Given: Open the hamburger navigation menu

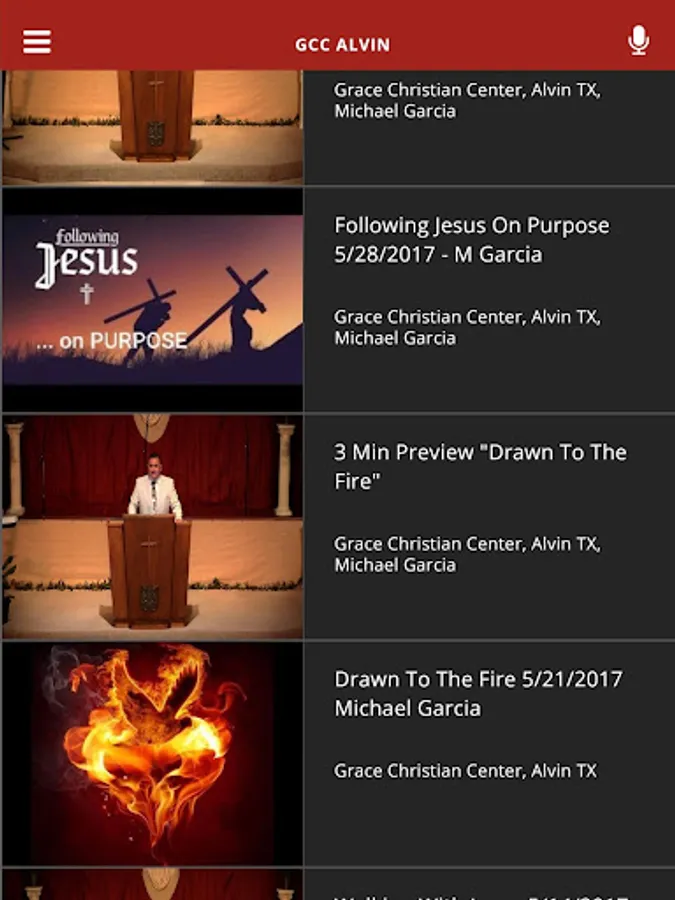Looking at the screenshot, I should (37, 42).
